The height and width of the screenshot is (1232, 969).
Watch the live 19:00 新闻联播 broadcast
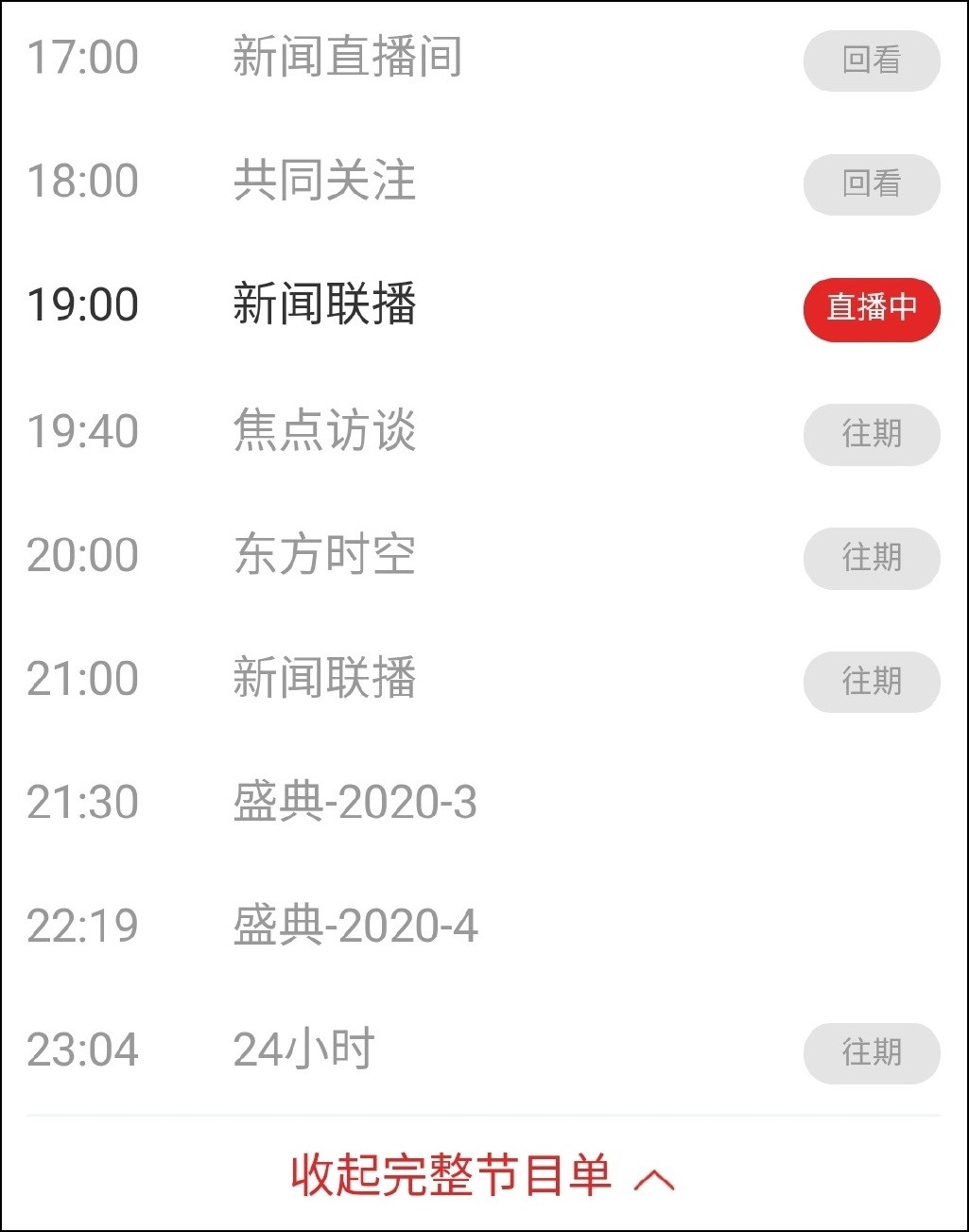871,308
